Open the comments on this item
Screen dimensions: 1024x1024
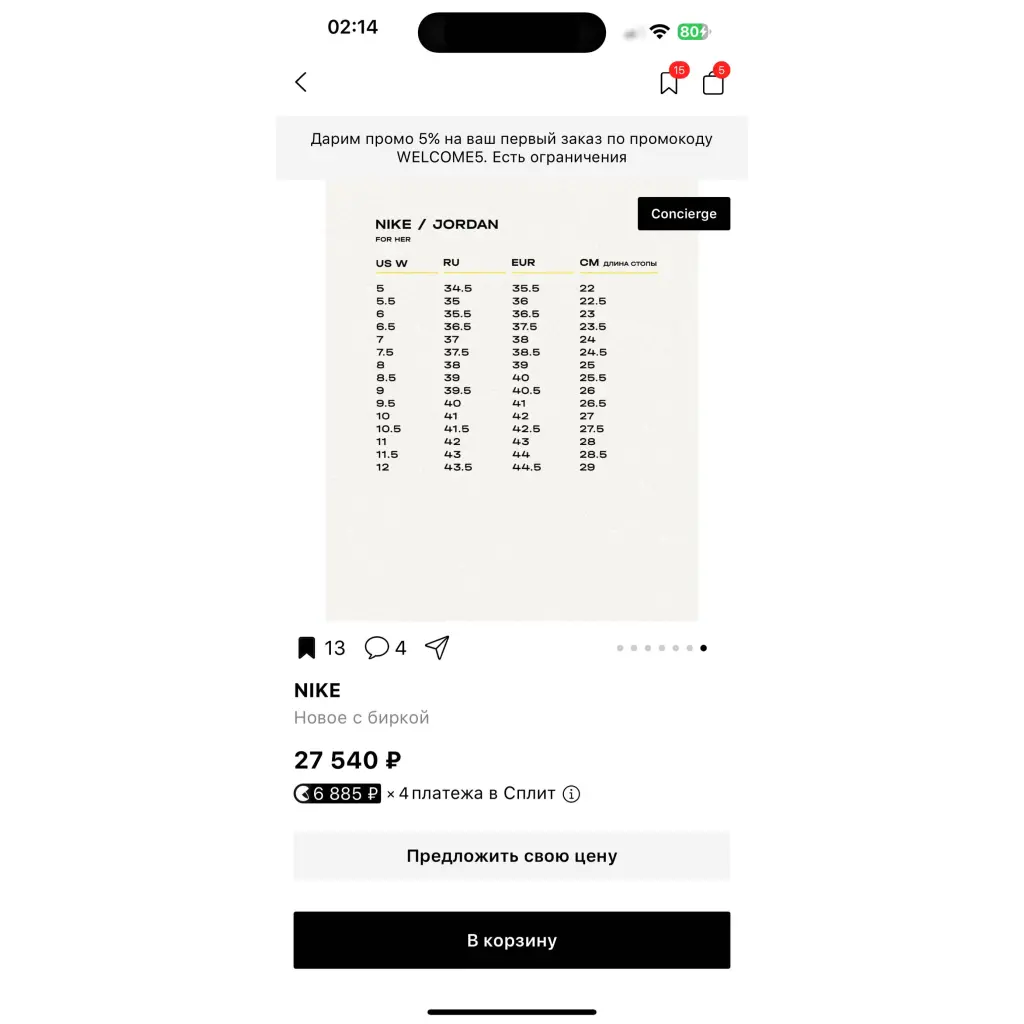click(x=377, y=648)
